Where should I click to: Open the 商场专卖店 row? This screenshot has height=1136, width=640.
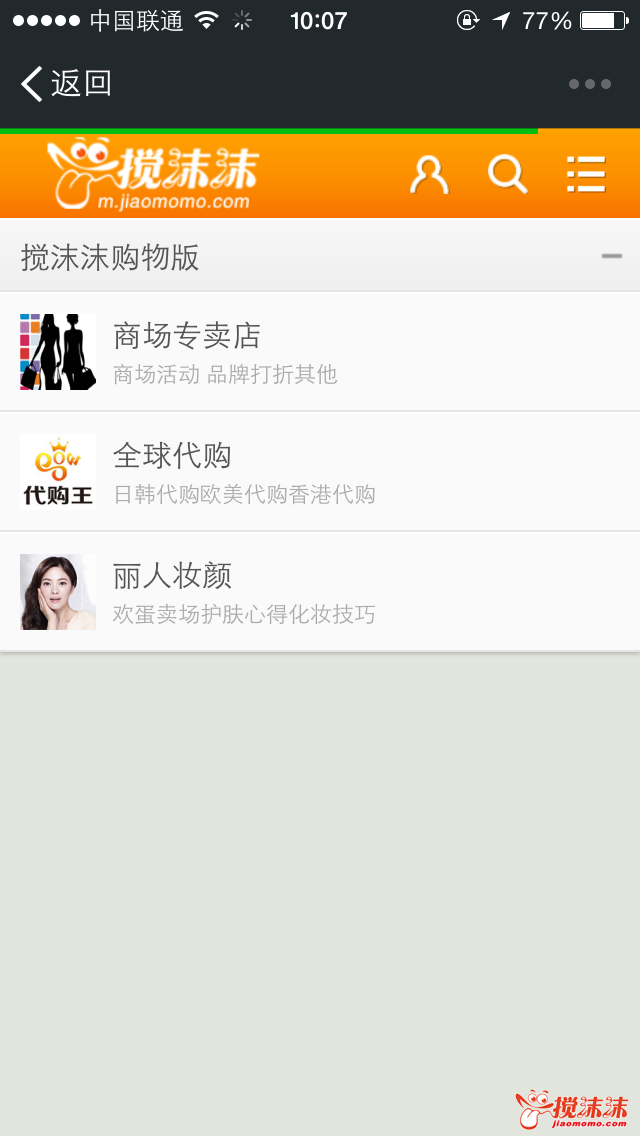coord(320,352)
